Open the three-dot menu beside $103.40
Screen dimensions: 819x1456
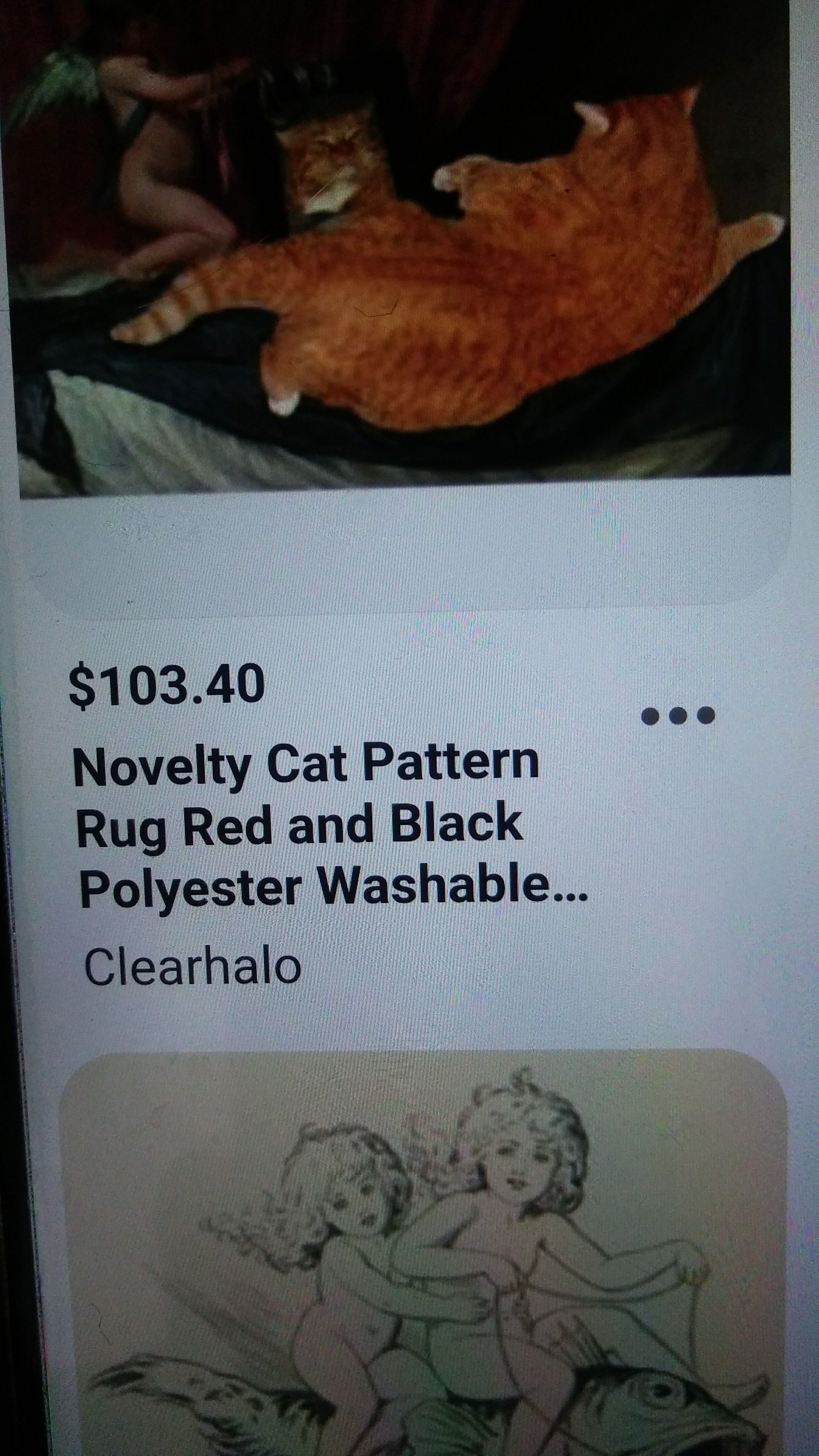678,715
